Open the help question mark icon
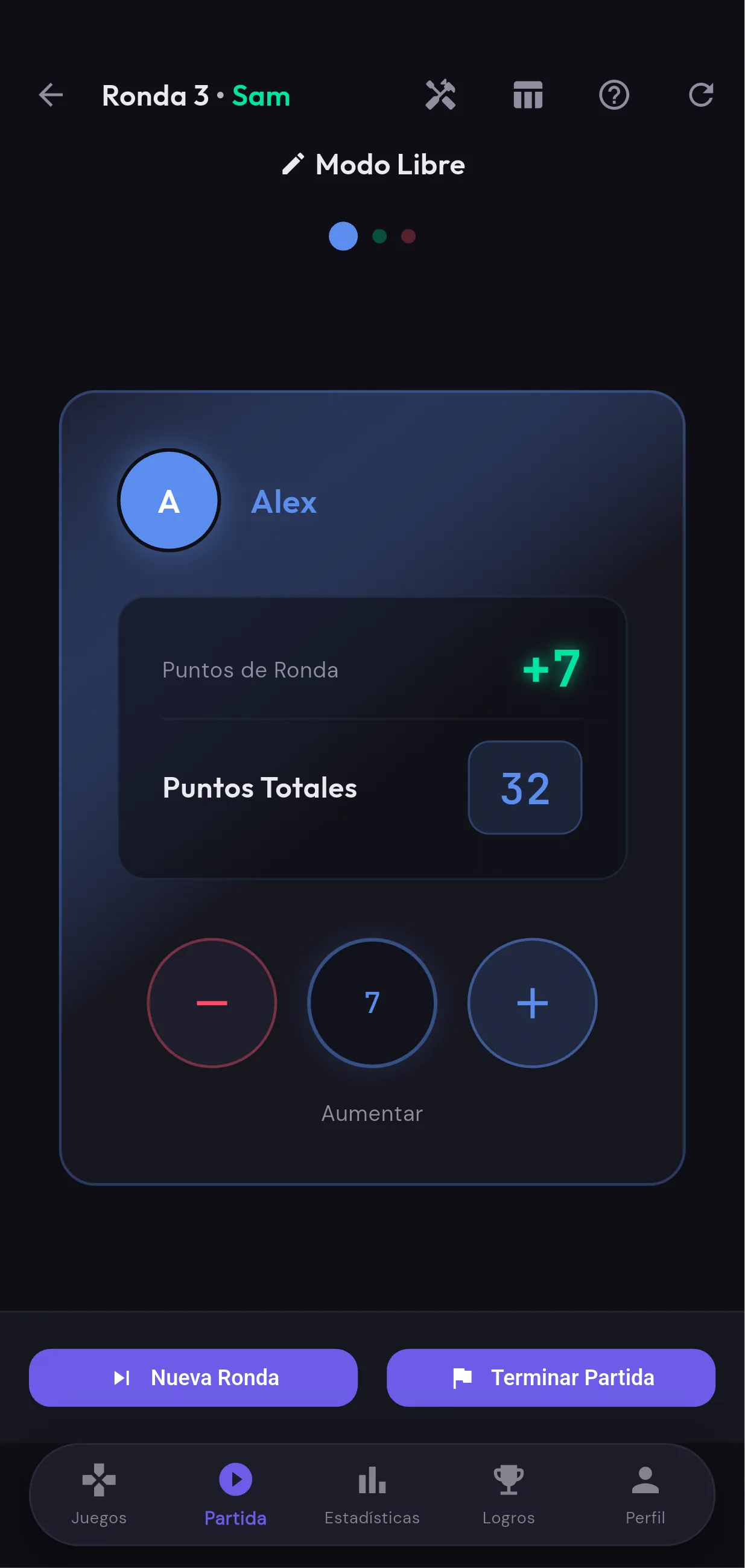The height and width of the screenshot is (1568, 745). pos(614,95)
